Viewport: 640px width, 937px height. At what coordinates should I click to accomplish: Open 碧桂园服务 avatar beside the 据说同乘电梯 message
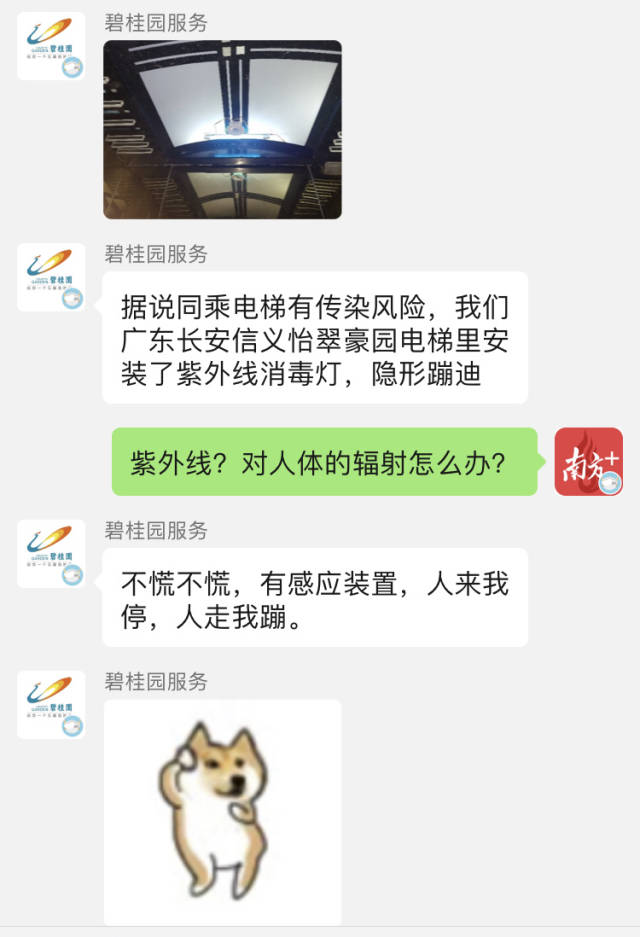51,277
